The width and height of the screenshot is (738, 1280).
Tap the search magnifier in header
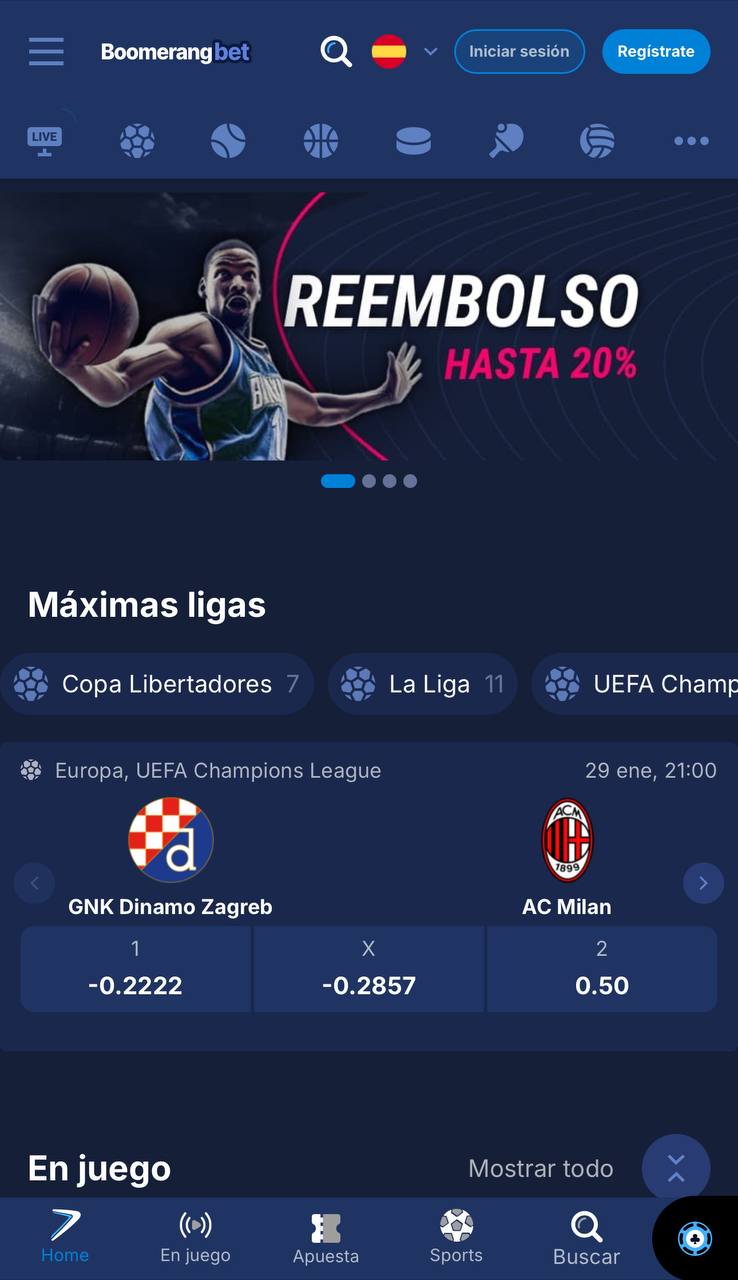(336, 51)
